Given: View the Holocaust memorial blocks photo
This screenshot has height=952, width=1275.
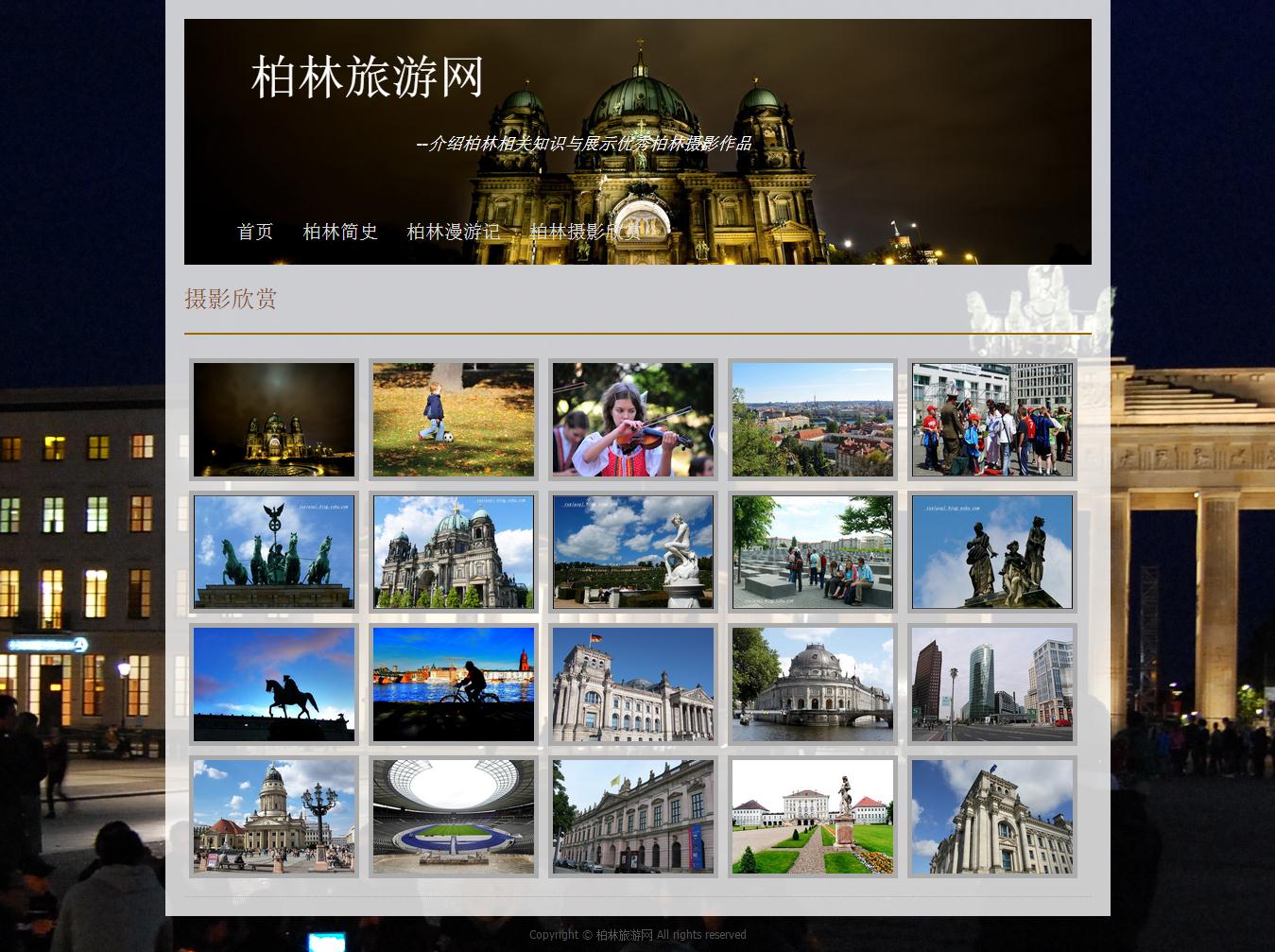Looking at the screenshot, I should [813, 552].
